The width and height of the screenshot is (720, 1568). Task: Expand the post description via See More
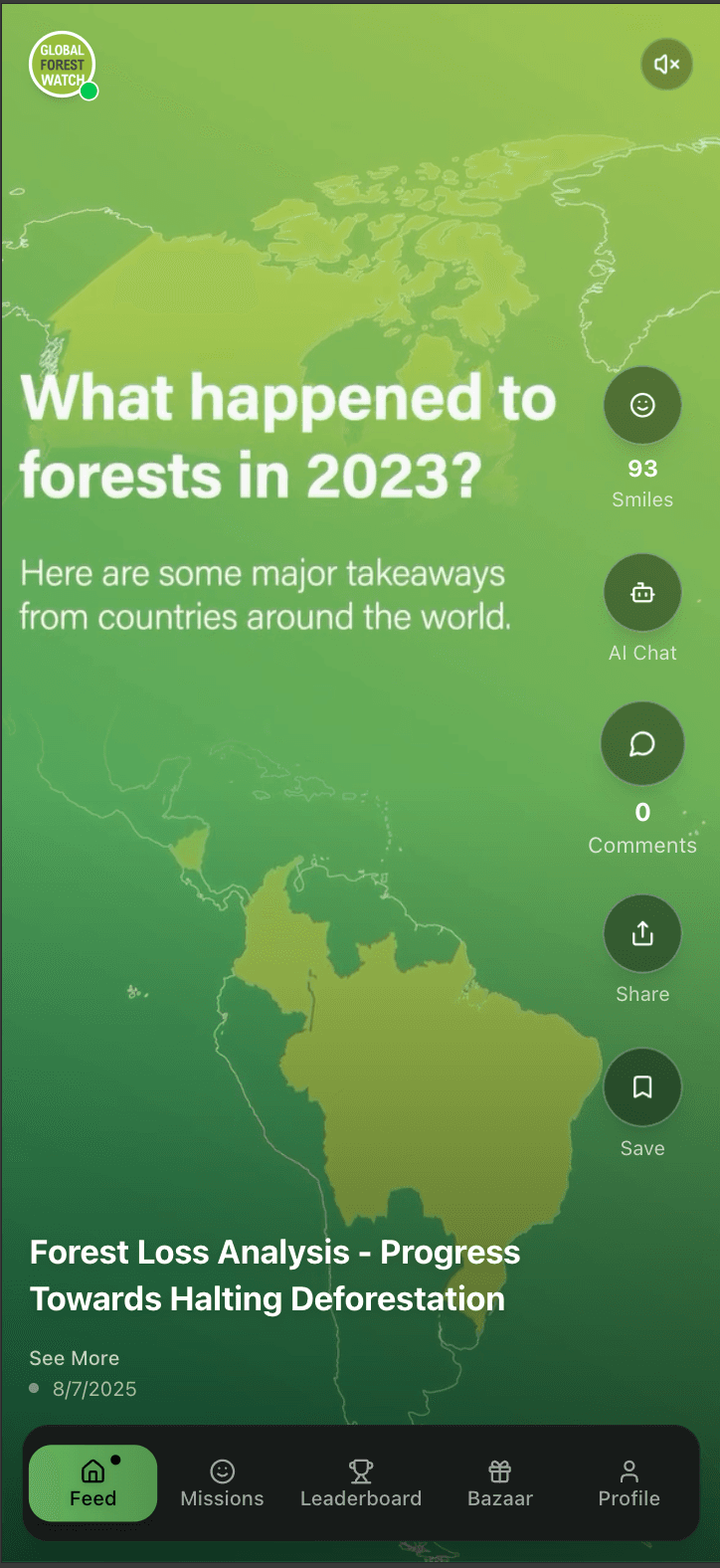coord(74,1357)
